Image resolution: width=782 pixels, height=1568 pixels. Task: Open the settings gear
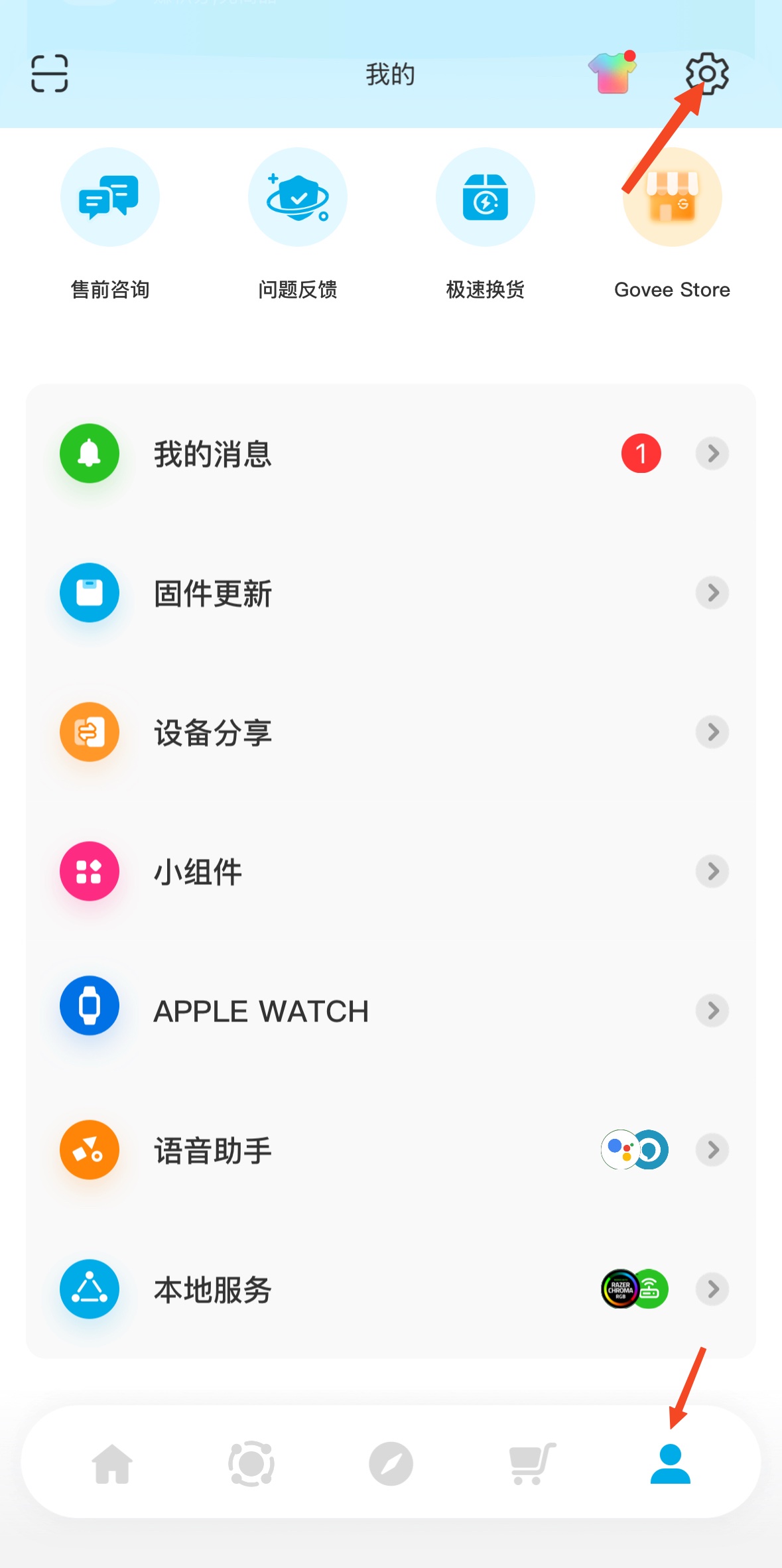coord(706,73)
